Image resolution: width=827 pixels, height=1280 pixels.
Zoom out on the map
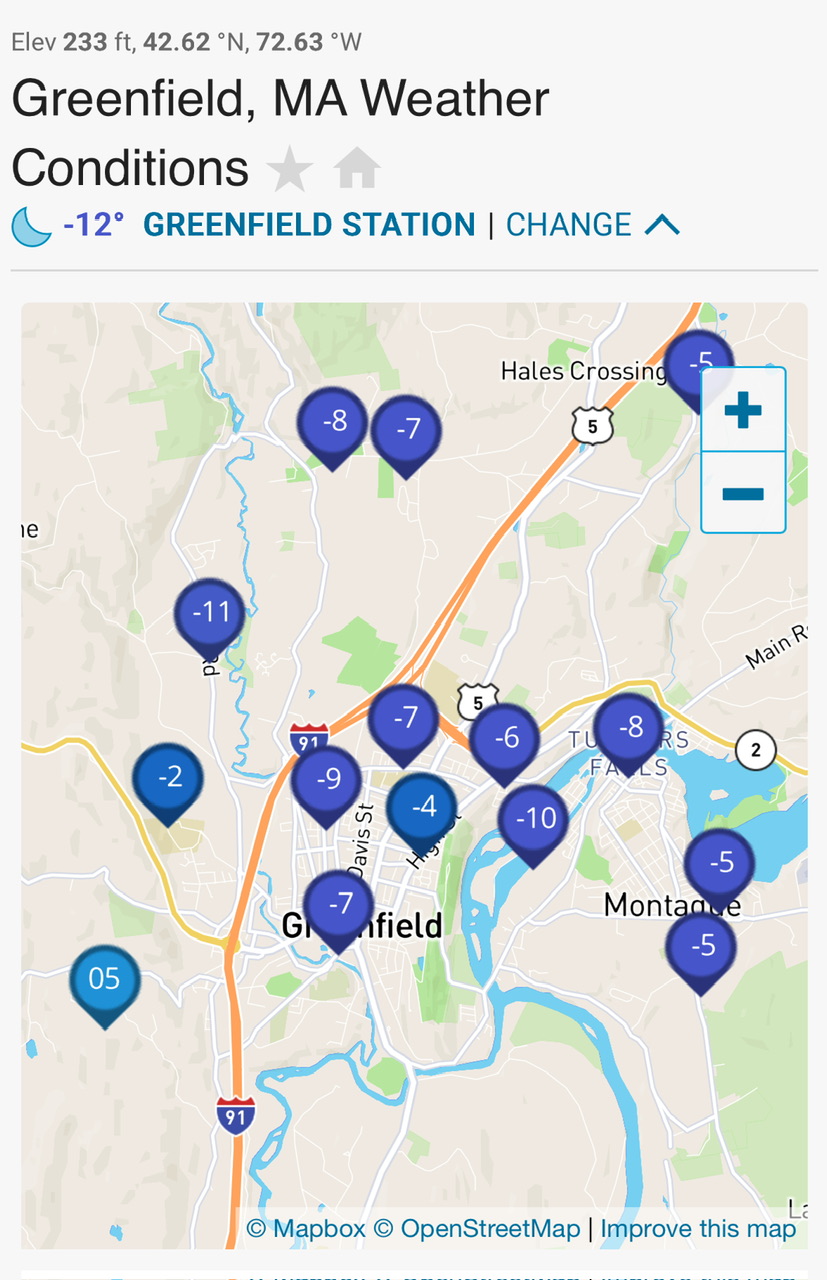point(743,493)
